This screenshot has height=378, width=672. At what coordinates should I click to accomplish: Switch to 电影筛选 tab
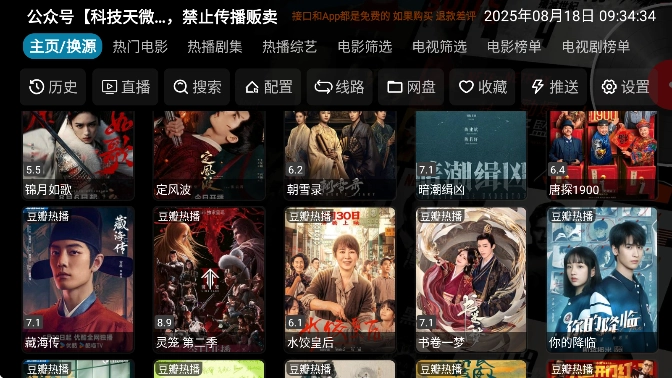(365, 46)
